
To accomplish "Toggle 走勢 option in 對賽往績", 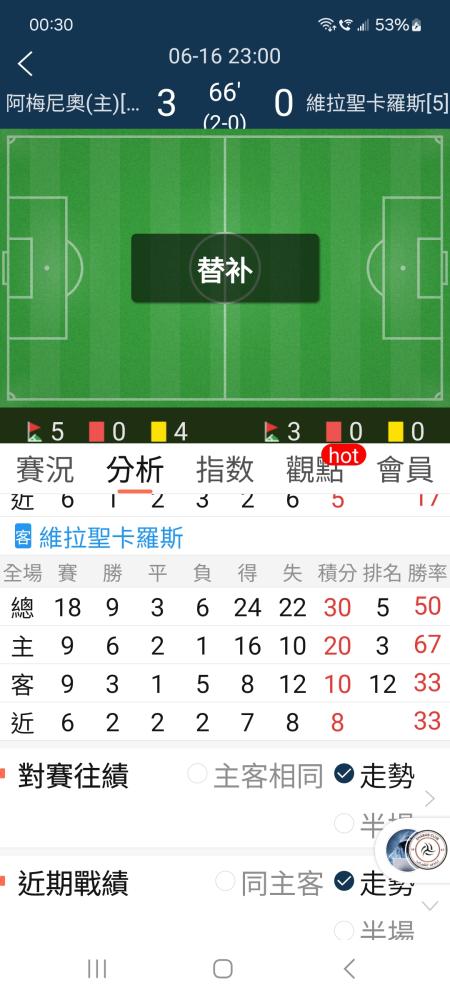I will [374, 776].
